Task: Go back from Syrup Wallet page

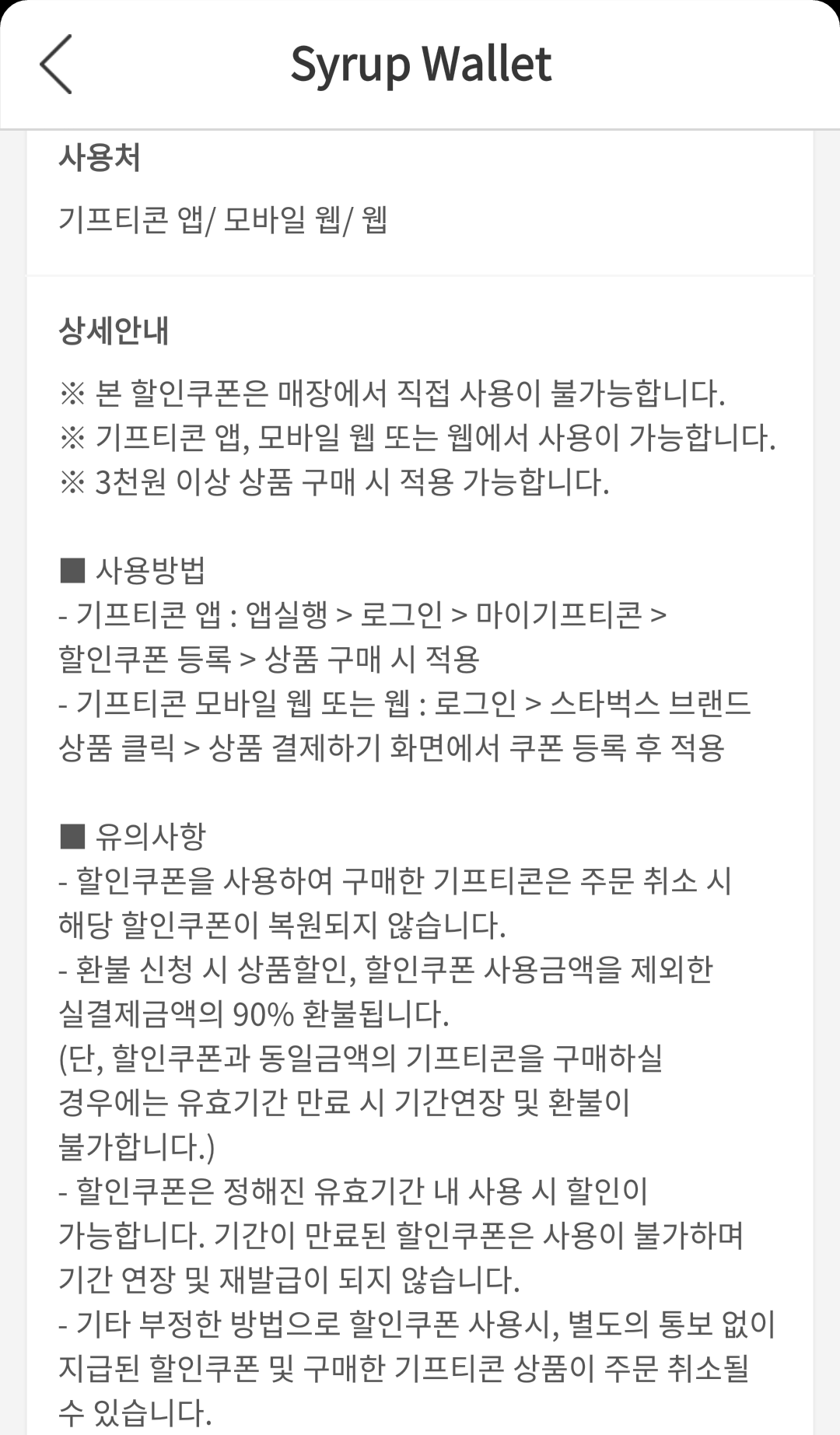Action: (56, 64)
